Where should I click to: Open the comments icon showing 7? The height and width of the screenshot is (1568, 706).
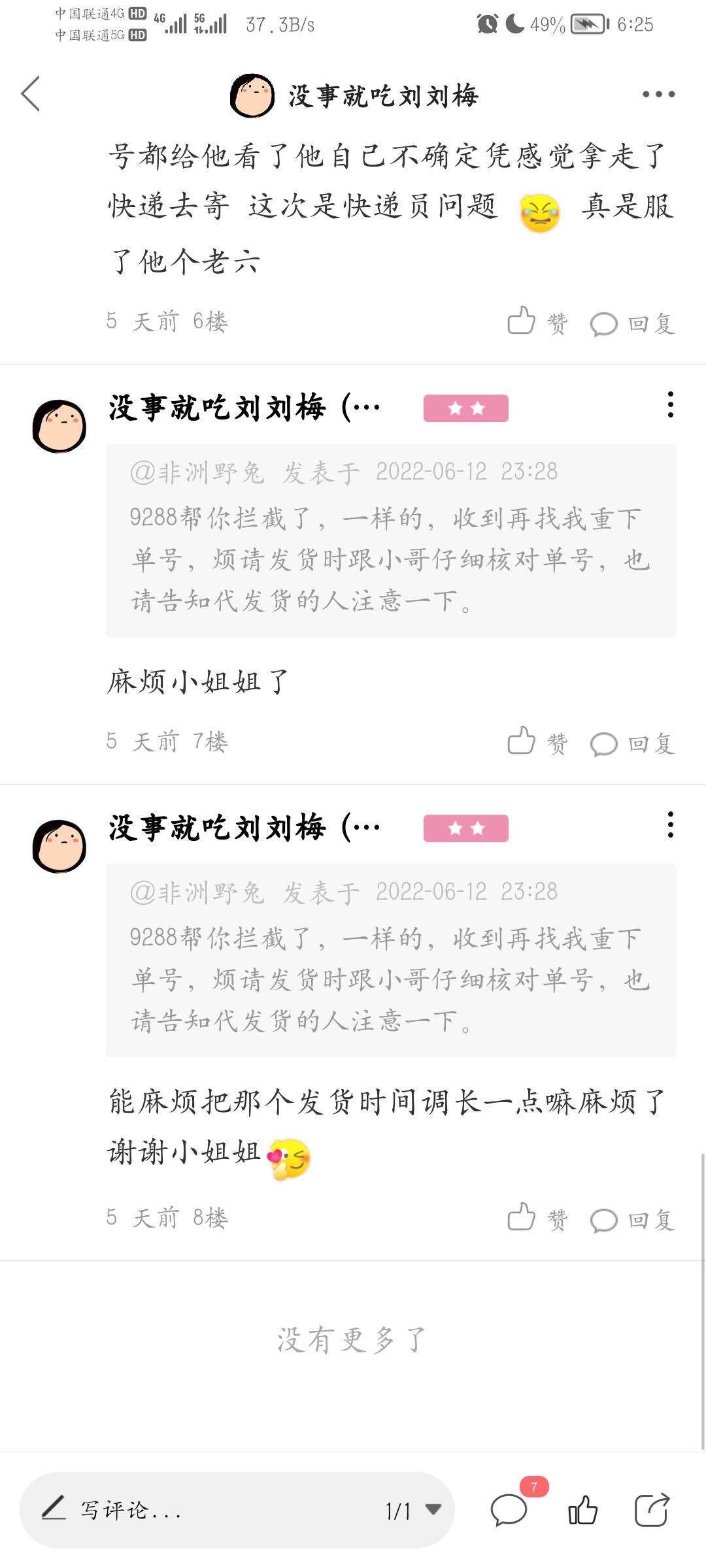tap(510, 1510)
